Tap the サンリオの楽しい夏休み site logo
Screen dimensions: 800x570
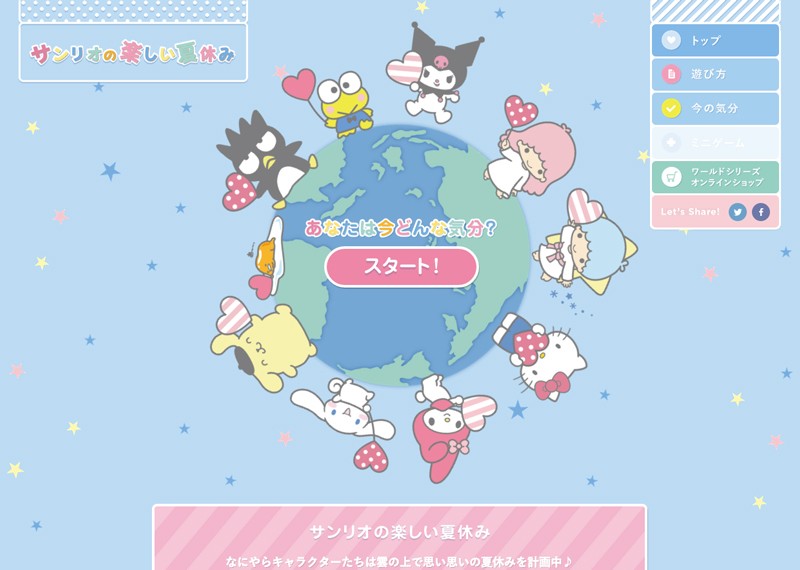(133, 54)
